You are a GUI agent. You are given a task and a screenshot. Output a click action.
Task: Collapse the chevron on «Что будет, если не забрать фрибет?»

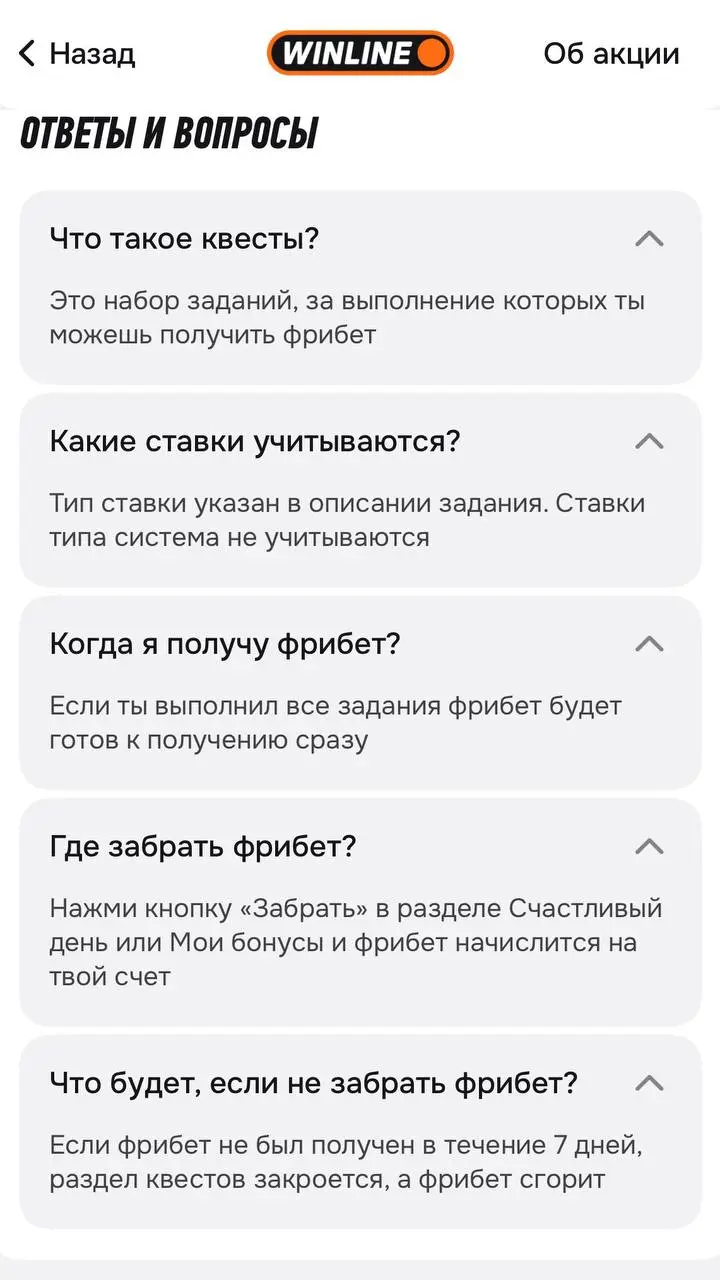649,1083
